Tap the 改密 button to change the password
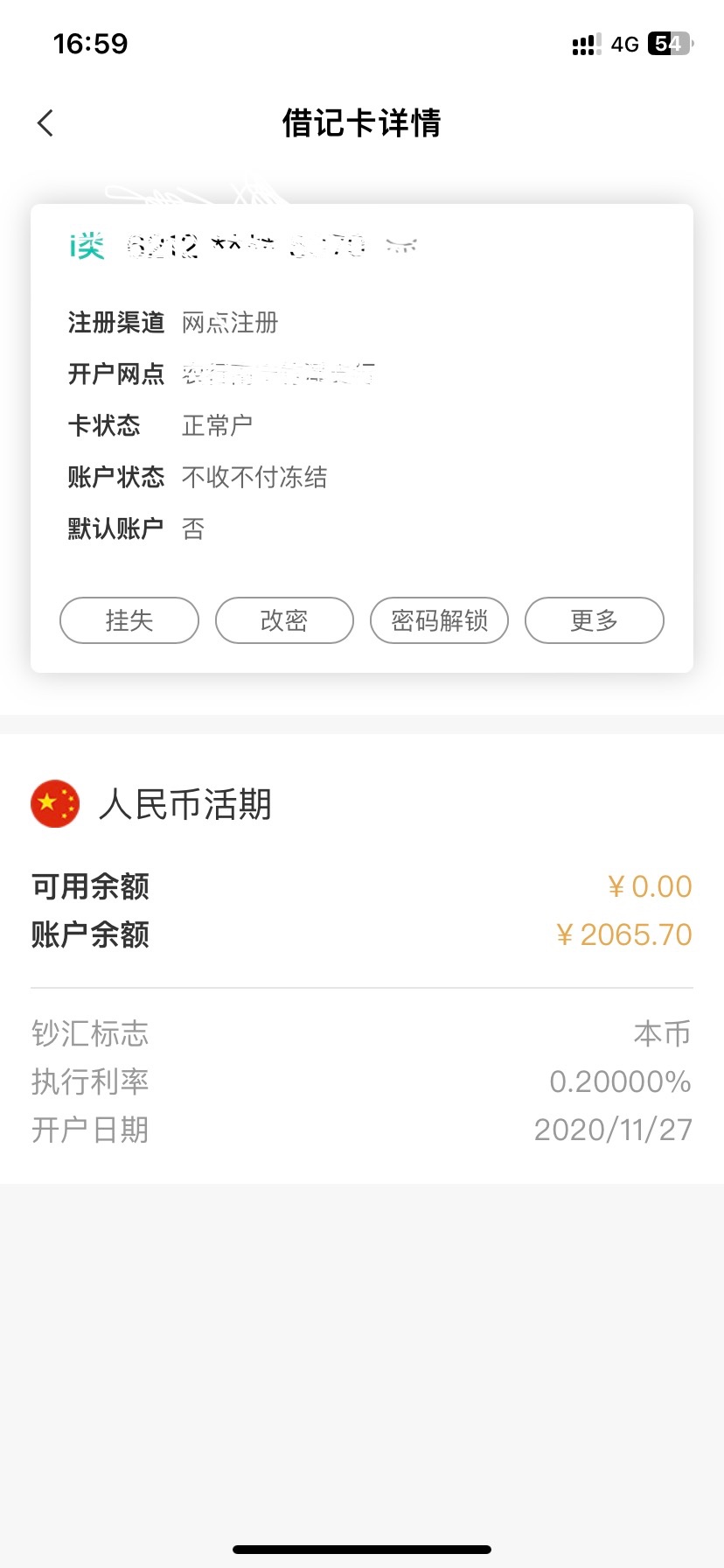 284,620
